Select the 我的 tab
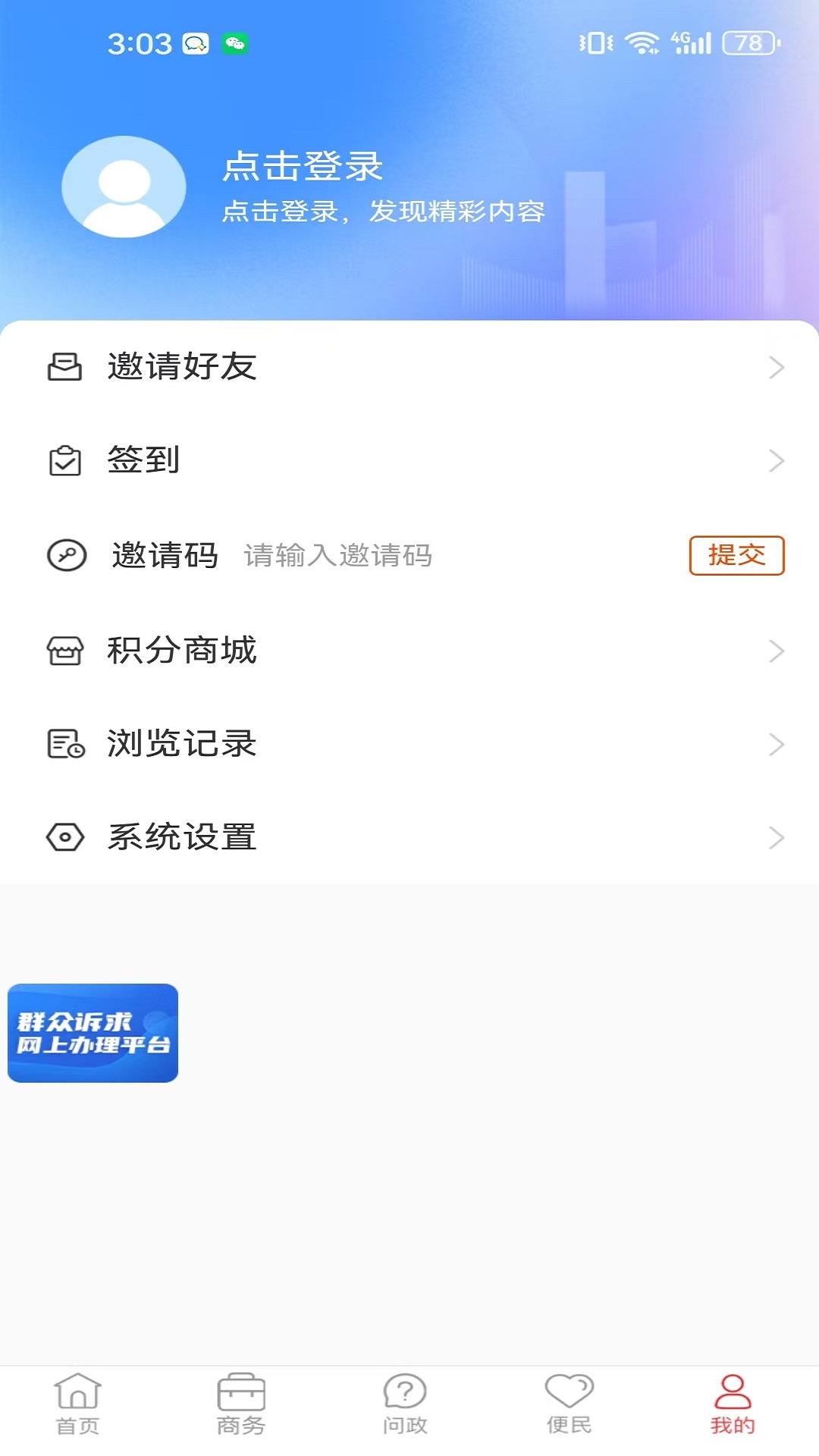Image resolution: width=819 pixels, height=1456 pixels. click(x=733, y=1404)
